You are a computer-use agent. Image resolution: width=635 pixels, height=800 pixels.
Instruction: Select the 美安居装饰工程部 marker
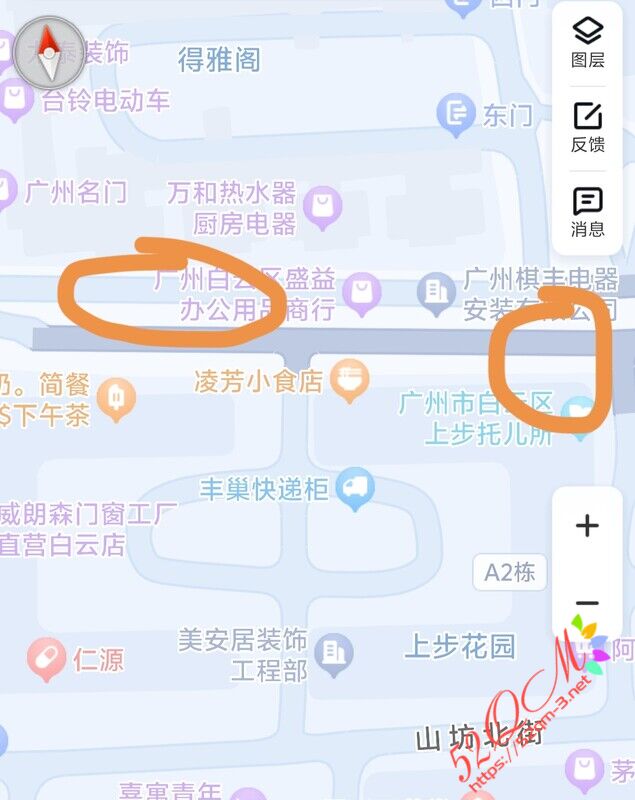click(x=333, y=654)
